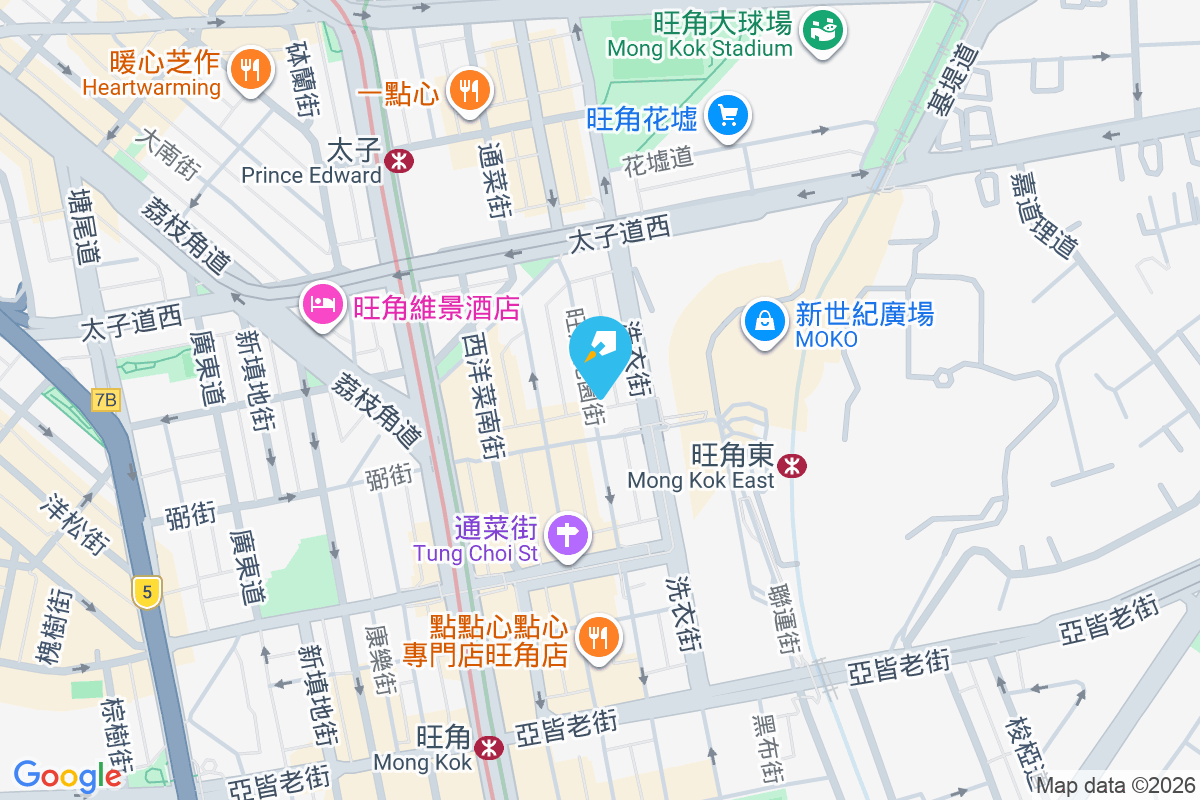Image resolution: width=1200 pixels, height=800 pixels.
Task: Tap the Prince Edward MTR station icon
Action: tap(398, 160)
